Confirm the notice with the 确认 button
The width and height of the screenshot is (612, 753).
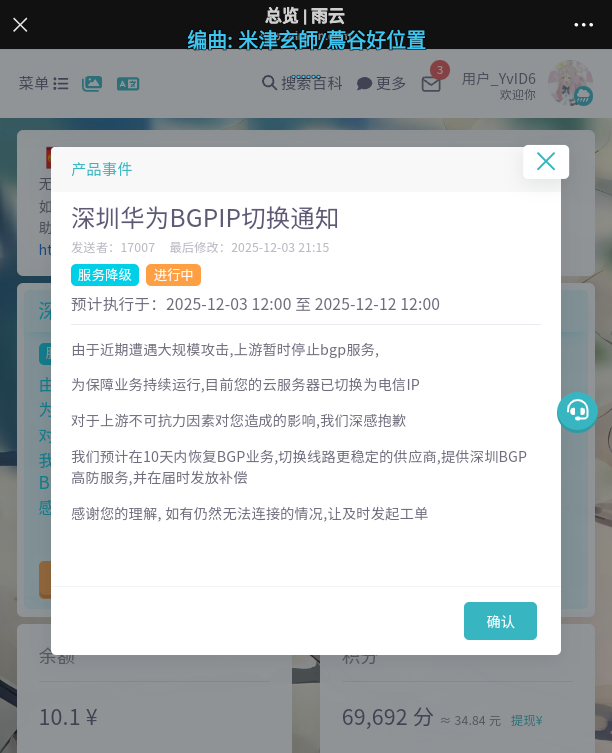coord(500,621)
